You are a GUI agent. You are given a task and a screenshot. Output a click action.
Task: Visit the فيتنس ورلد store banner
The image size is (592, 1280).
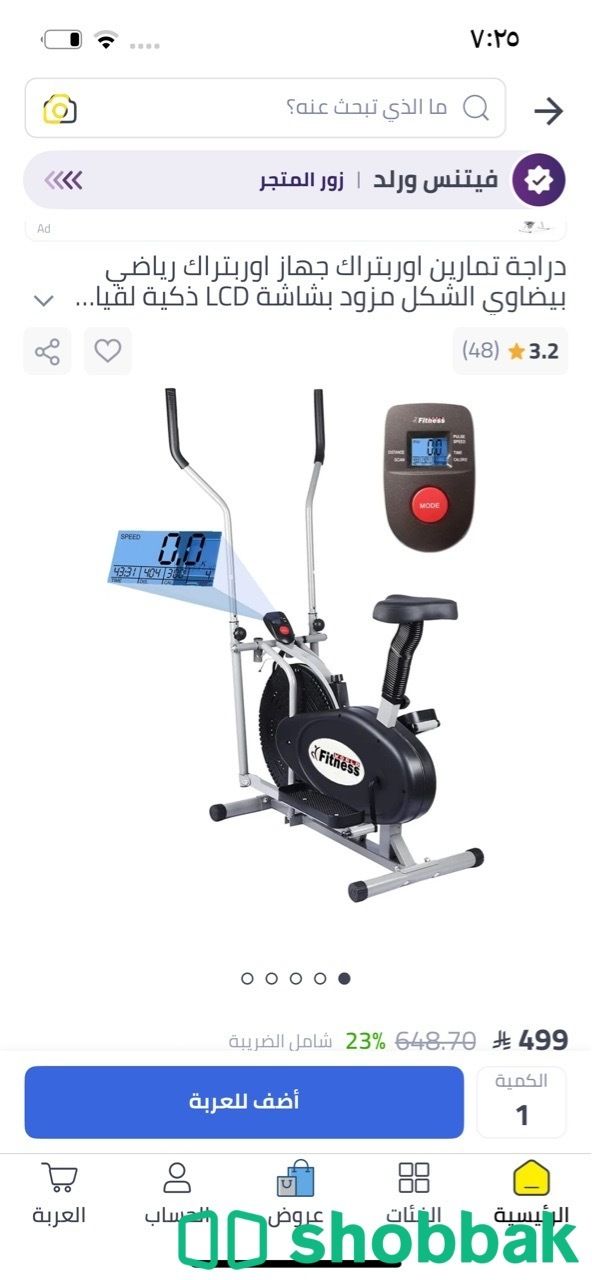click(295, 181)
